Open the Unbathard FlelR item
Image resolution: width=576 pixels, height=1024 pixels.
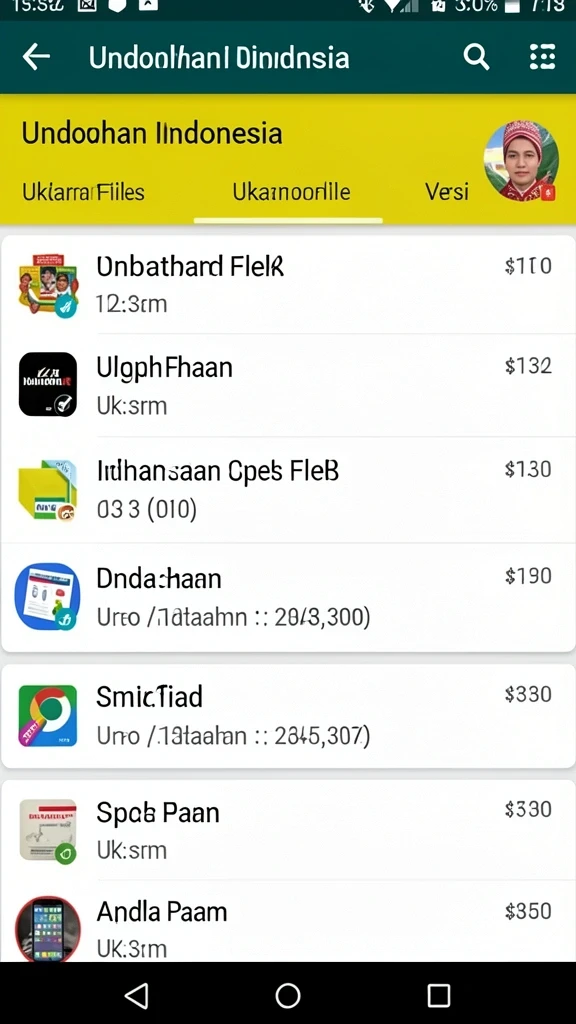coord(288,284)
